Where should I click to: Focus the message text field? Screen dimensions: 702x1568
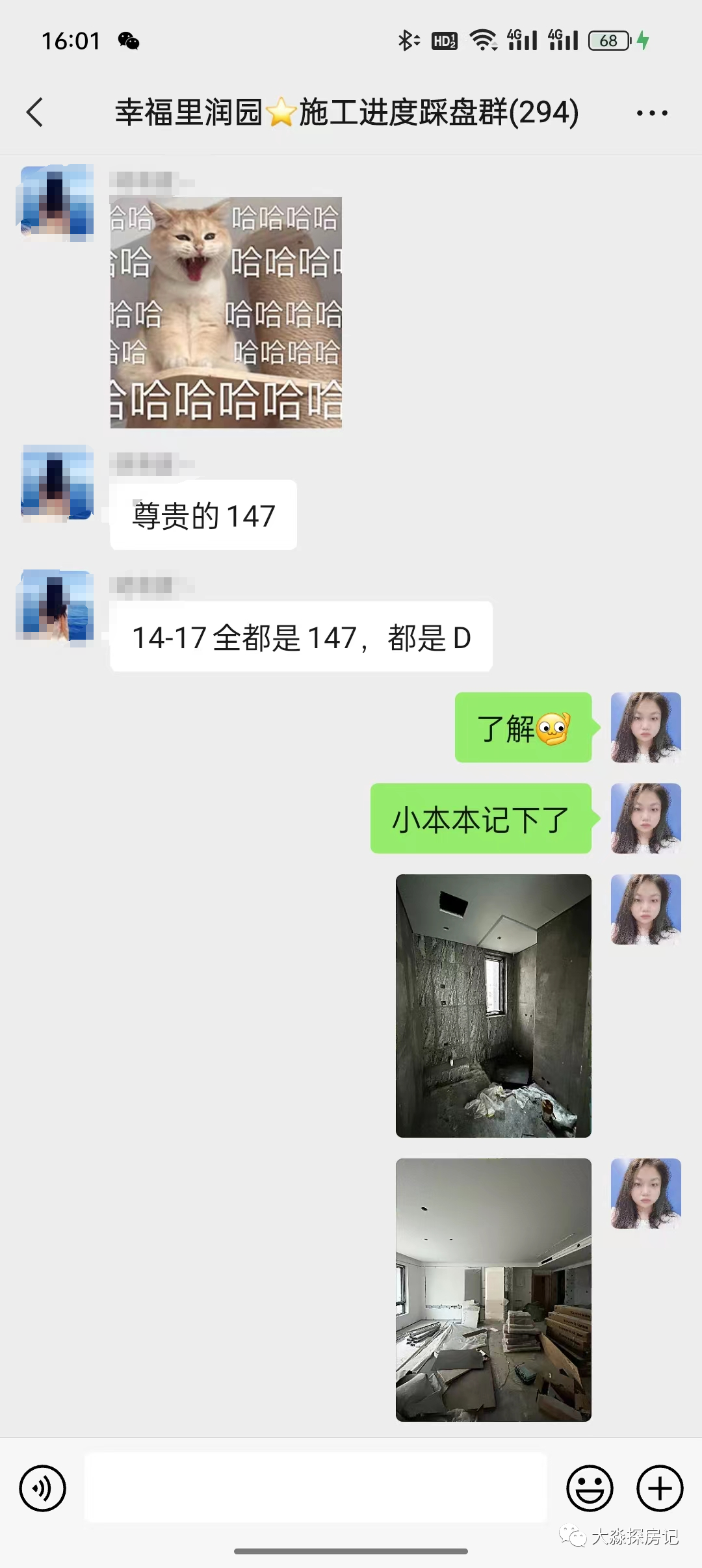coord(315,1487)
